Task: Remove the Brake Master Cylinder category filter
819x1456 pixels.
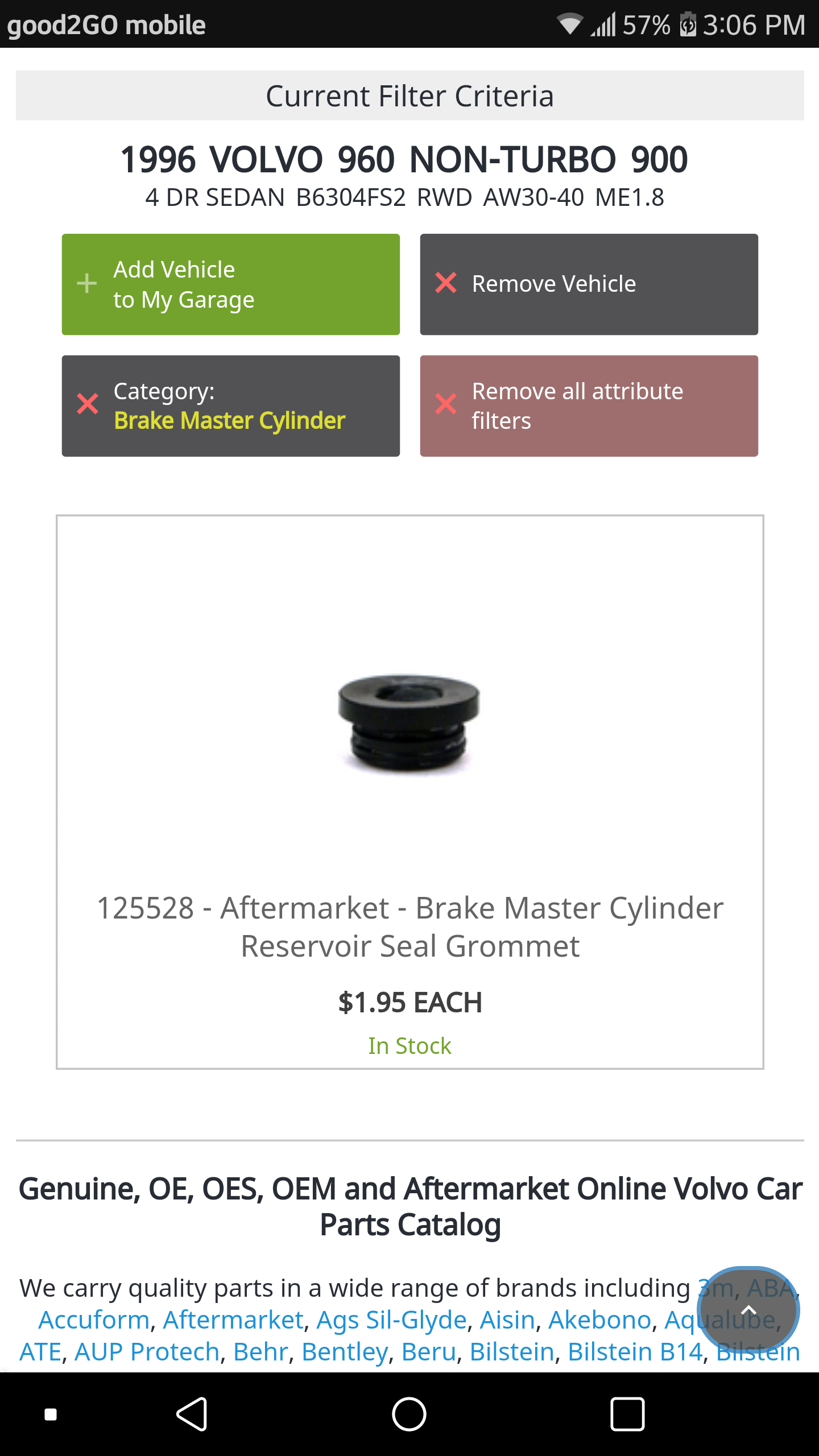Action: tap(230, 406)
